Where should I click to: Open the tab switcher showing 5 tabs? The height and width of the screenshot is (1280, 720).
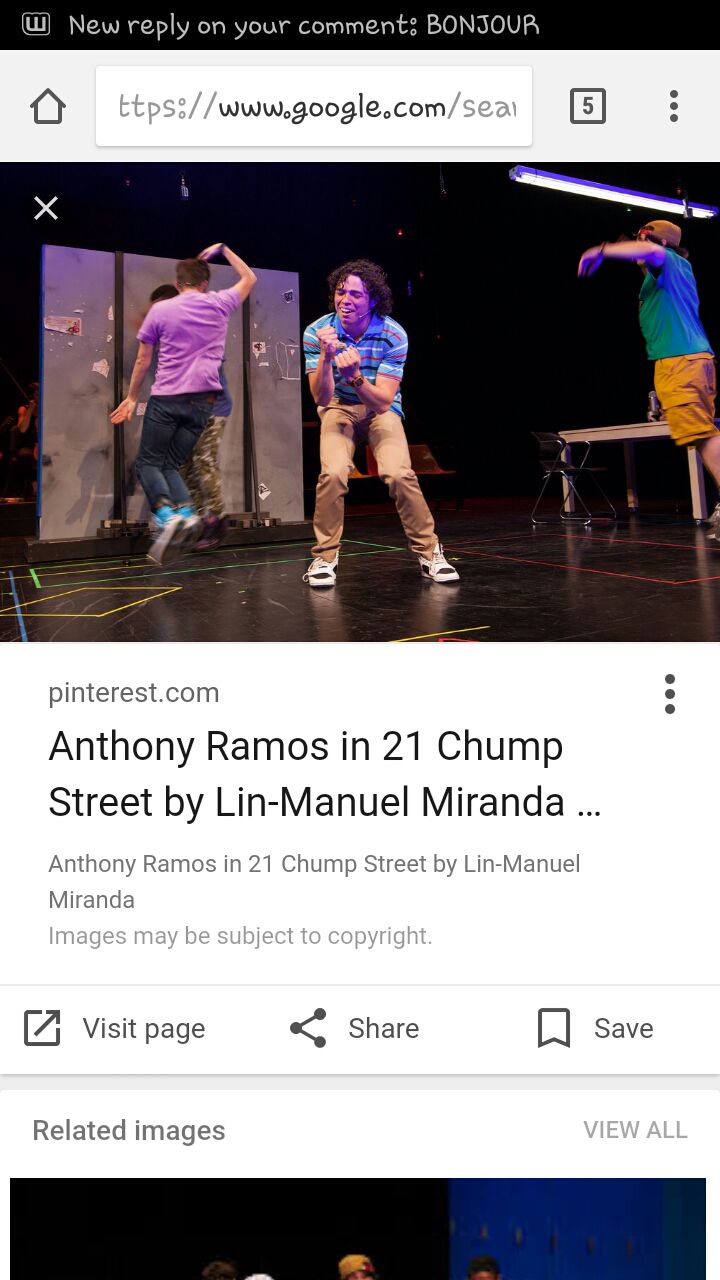587,106
